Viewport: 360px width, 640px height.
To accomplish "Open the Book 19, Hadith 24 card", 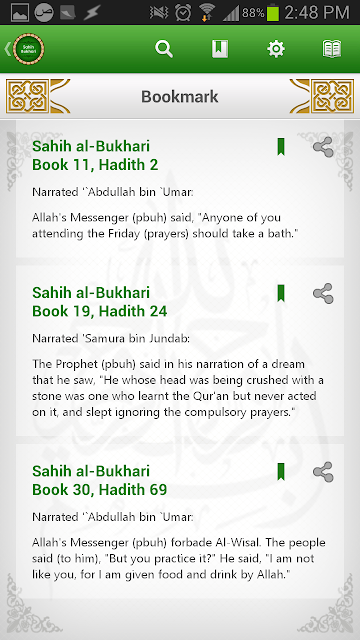I will tap(180, 351).
